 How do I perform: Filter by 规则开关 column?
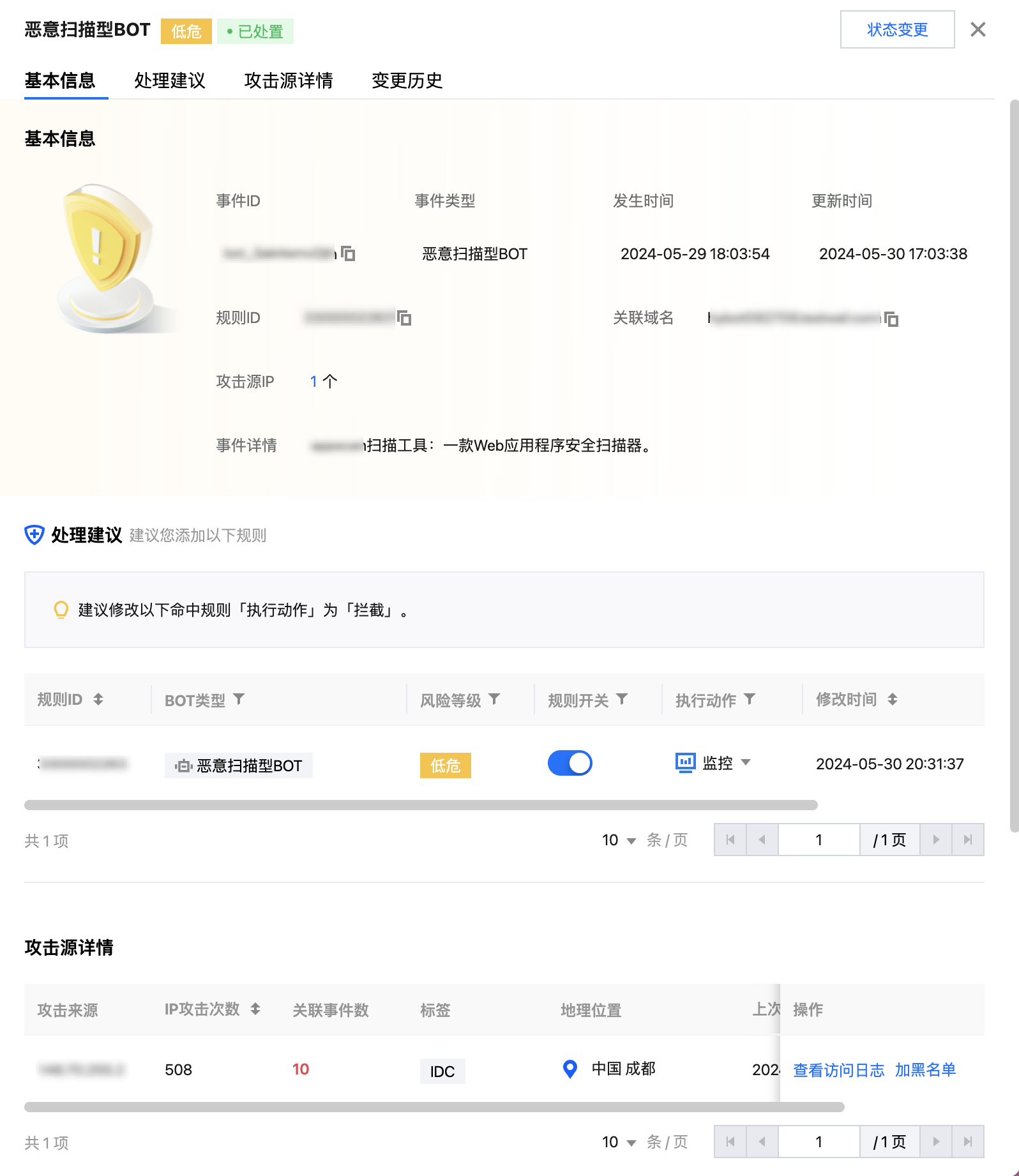coord(622,699)
